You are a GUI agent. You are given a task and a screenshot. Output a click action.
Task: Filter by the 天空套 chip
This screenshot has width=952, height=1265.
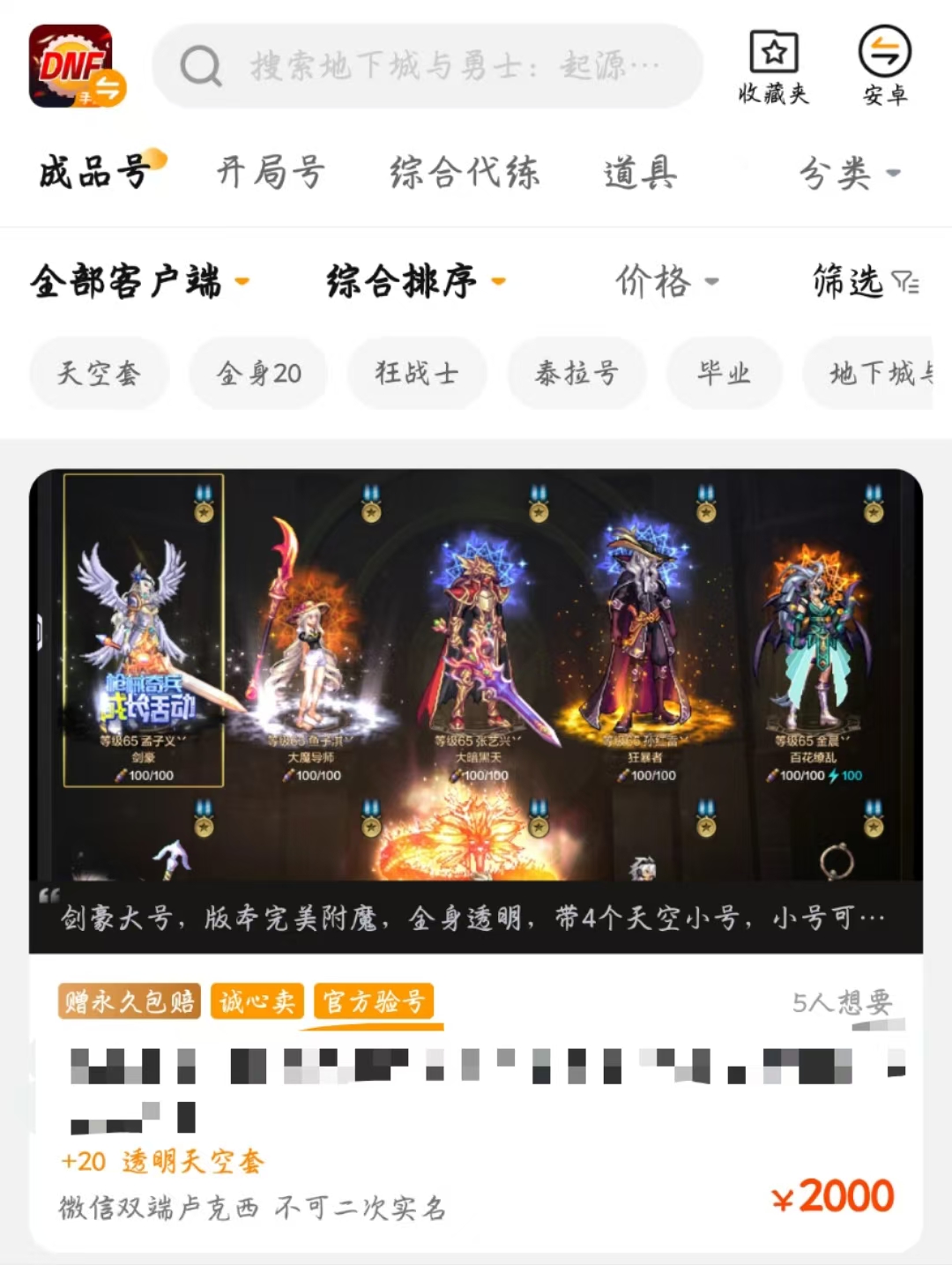click(99, 373)
